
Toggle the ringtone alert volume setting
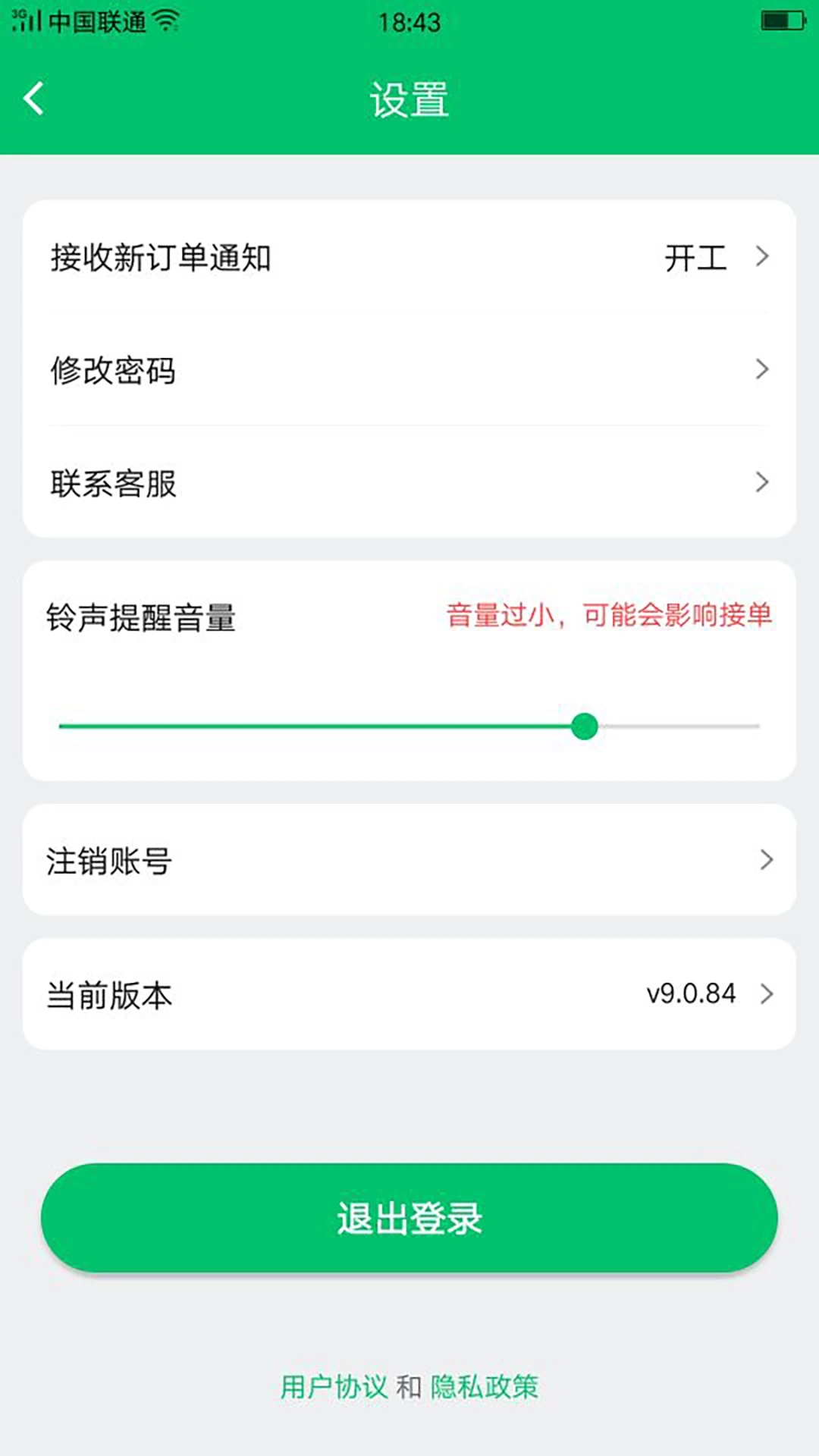584,726
